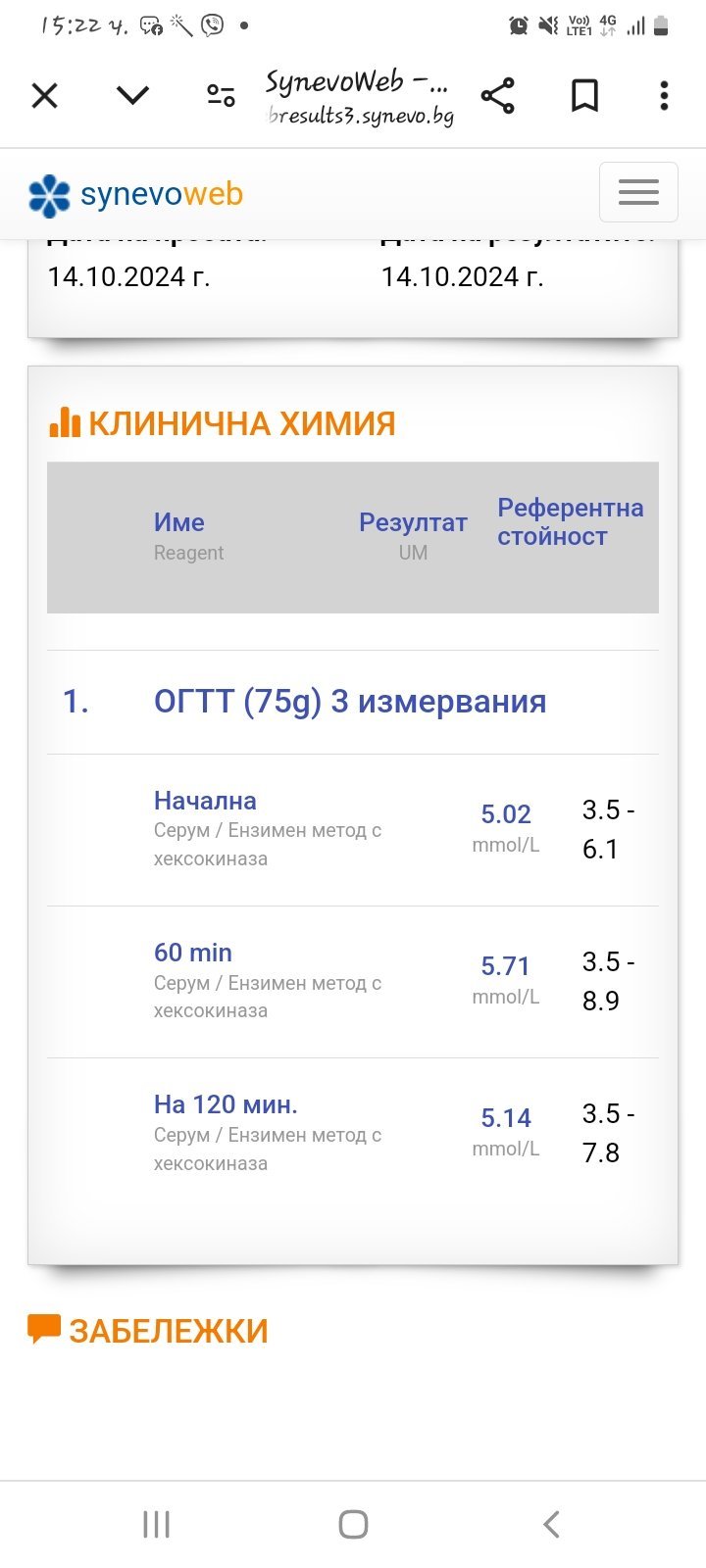Bookmark the SynevoWeb page
Image resolution: width=706 pixels, height=1568 pixels.
[x=584, y=96]
